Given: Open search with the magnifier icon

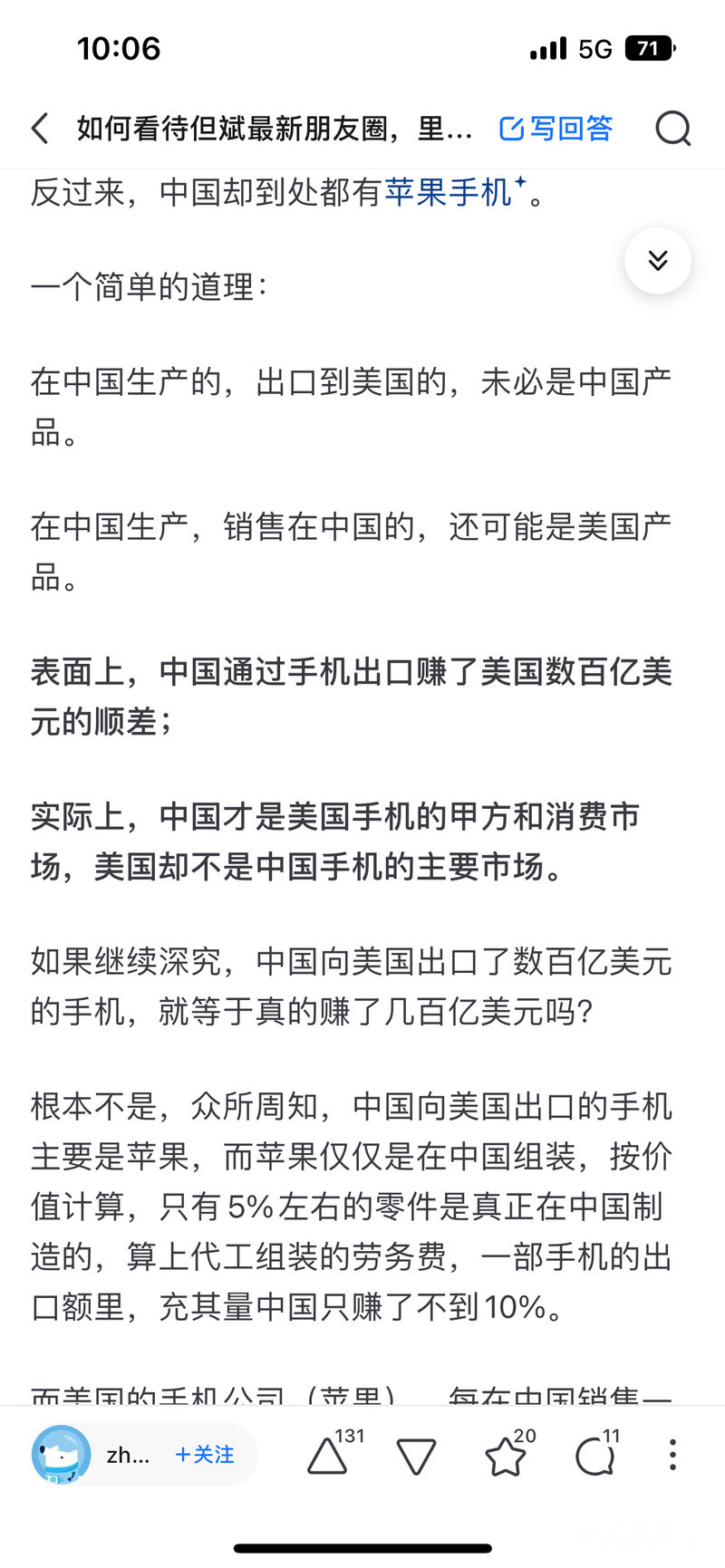Looking at the screenshot, I should (x=672, y=128).
